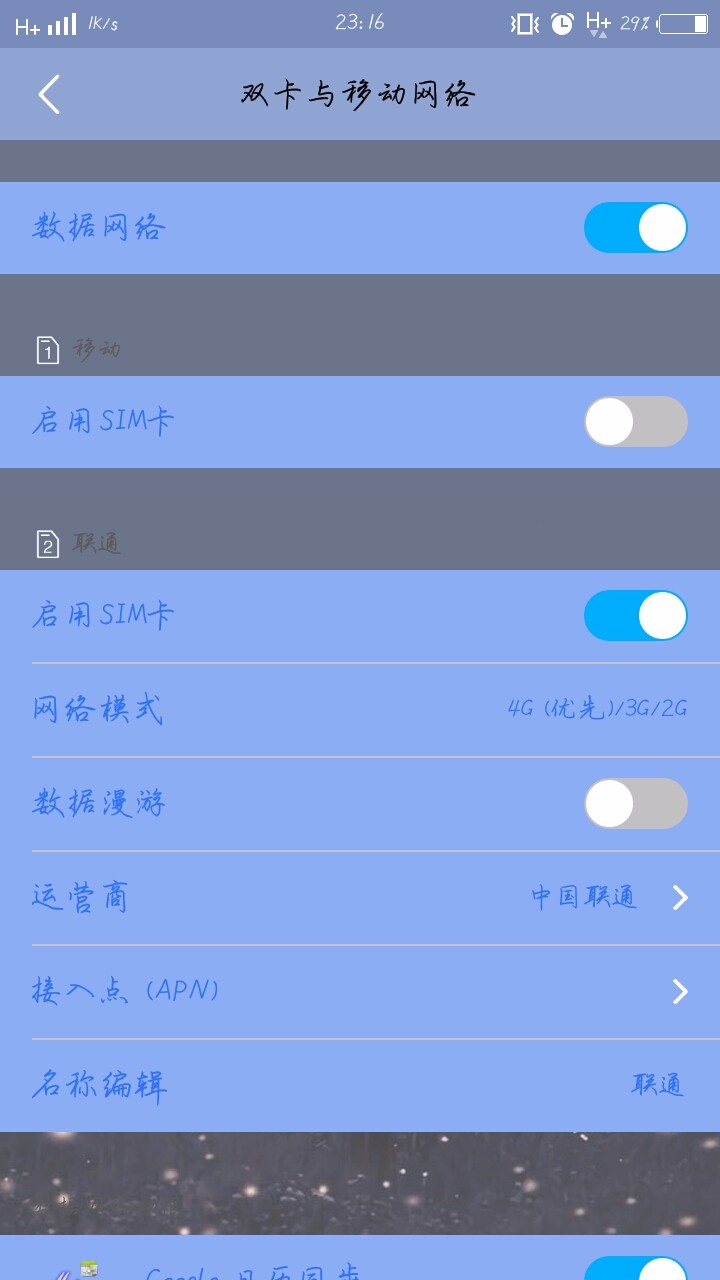
Task: Tap the 4G (优先)/3G/2G value text
Action: (594, 709)
